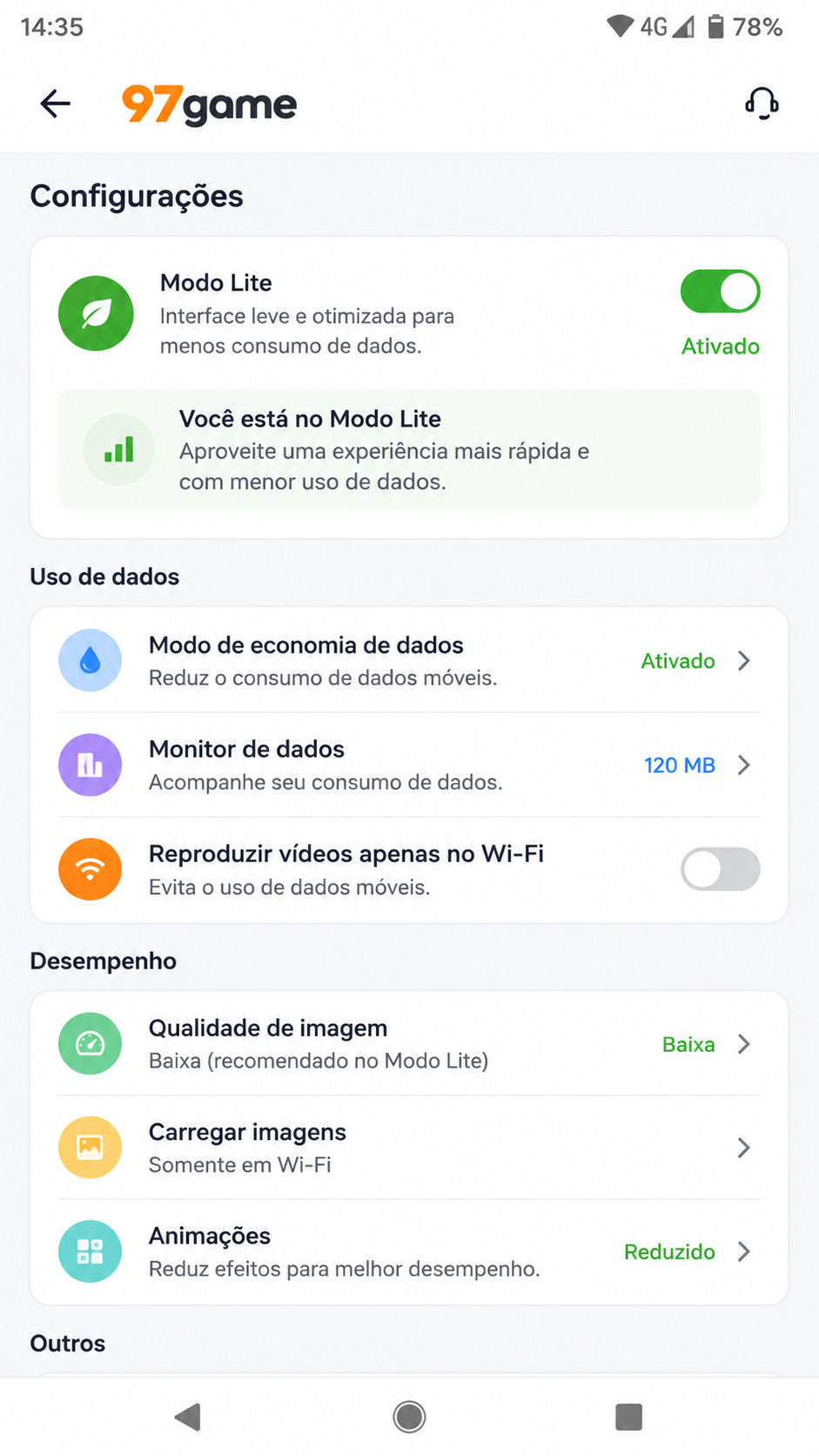The width and height of the screenshot is (819, 1456).
Task: Open Monitor de dados usage details
Action: tap(409, 765)
